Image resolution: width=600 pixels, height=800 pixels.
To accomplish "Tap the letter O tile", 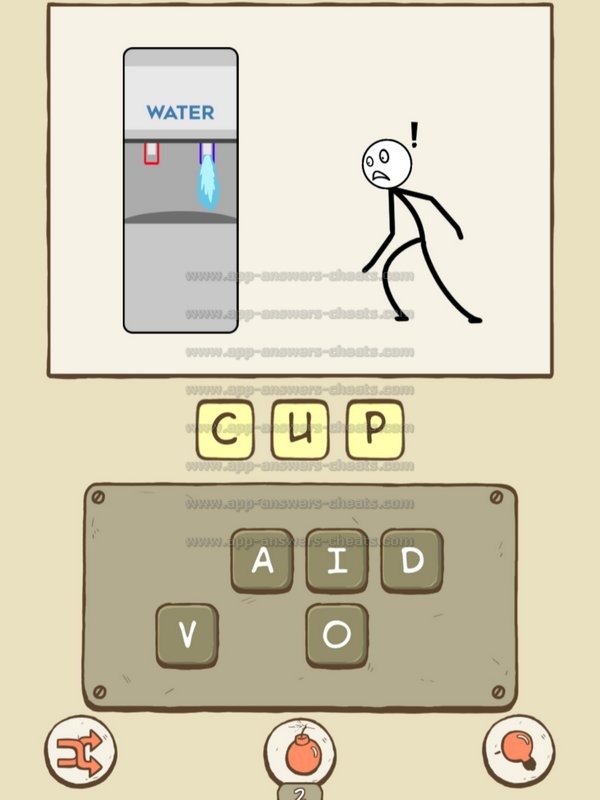I will click(x=337, y=635).
